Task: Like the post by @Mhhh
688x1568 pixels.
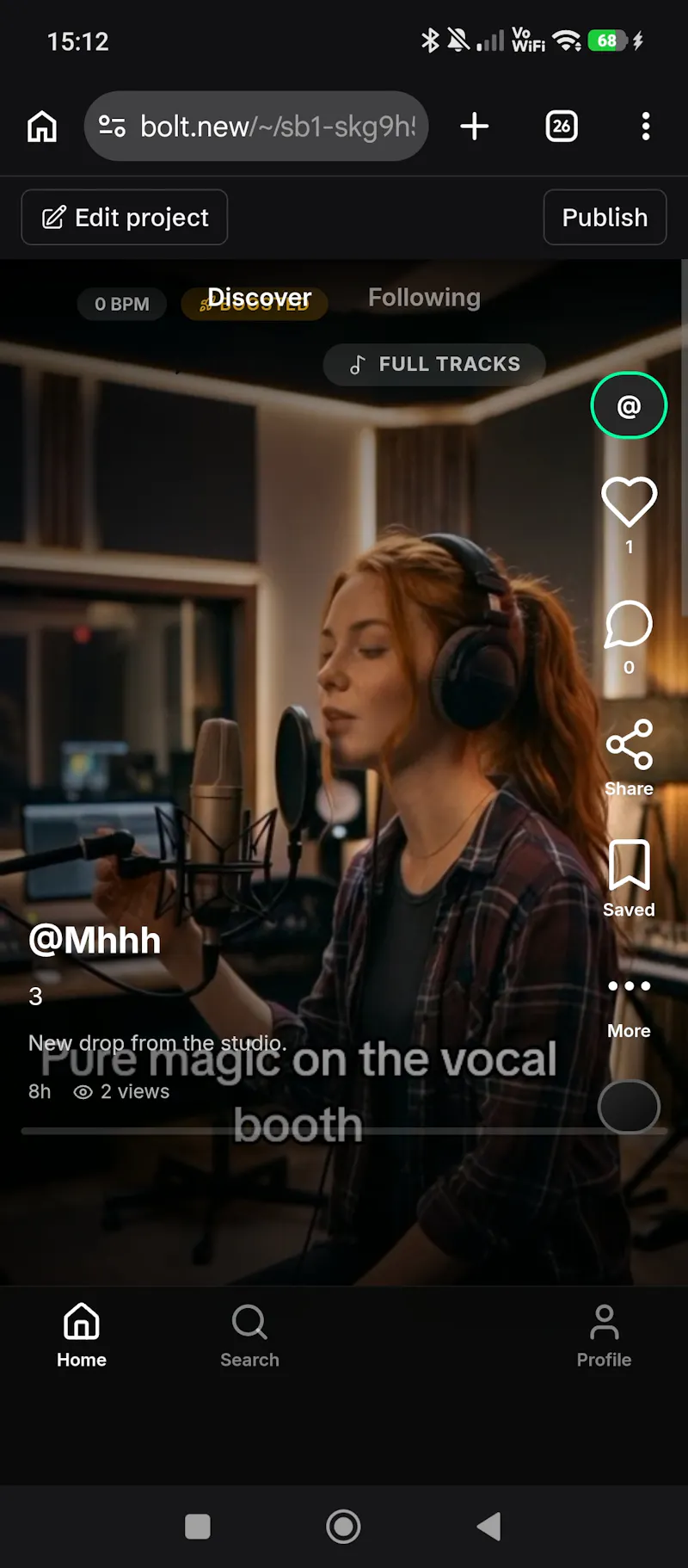Action: coord(629,501)
